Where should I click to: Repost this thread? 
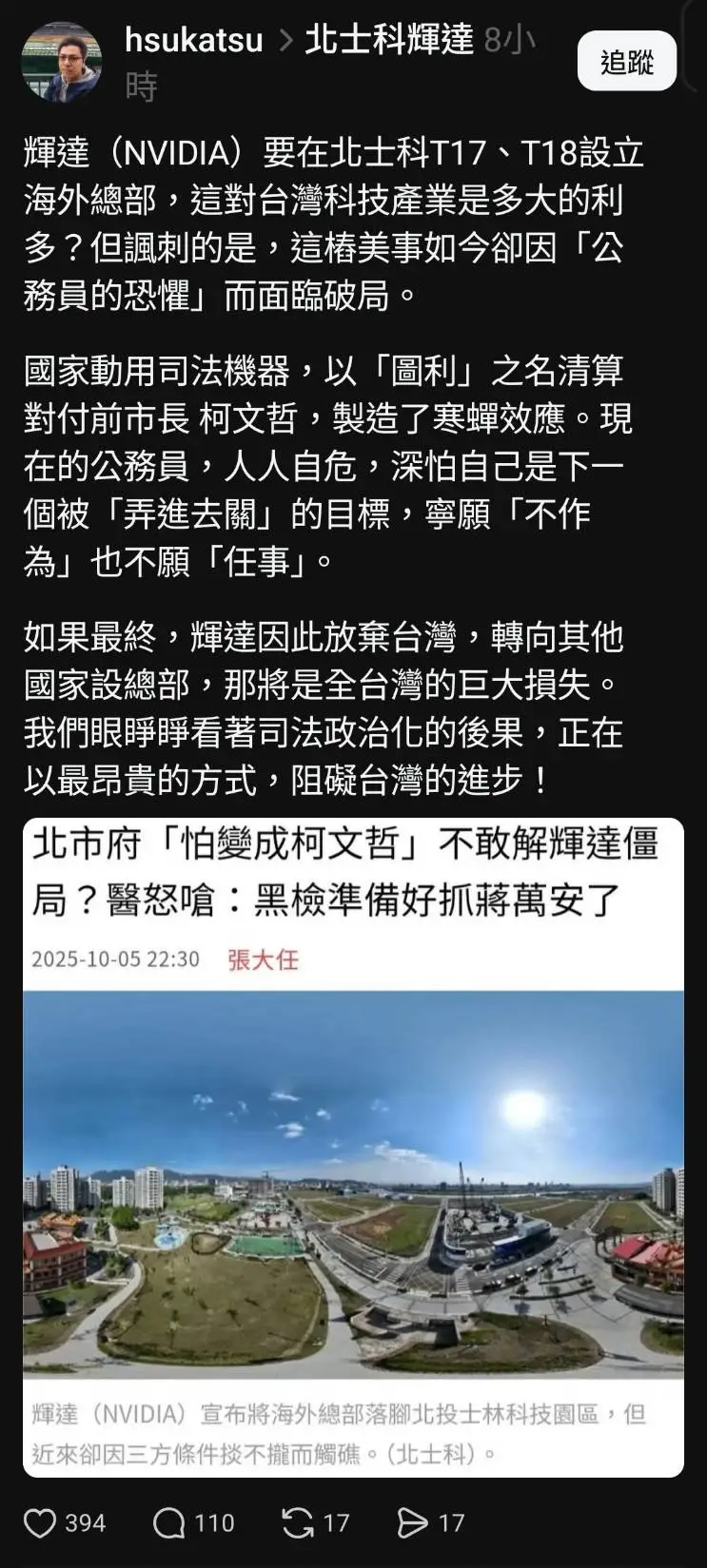pyautogui.click(x=298, y=1523)
